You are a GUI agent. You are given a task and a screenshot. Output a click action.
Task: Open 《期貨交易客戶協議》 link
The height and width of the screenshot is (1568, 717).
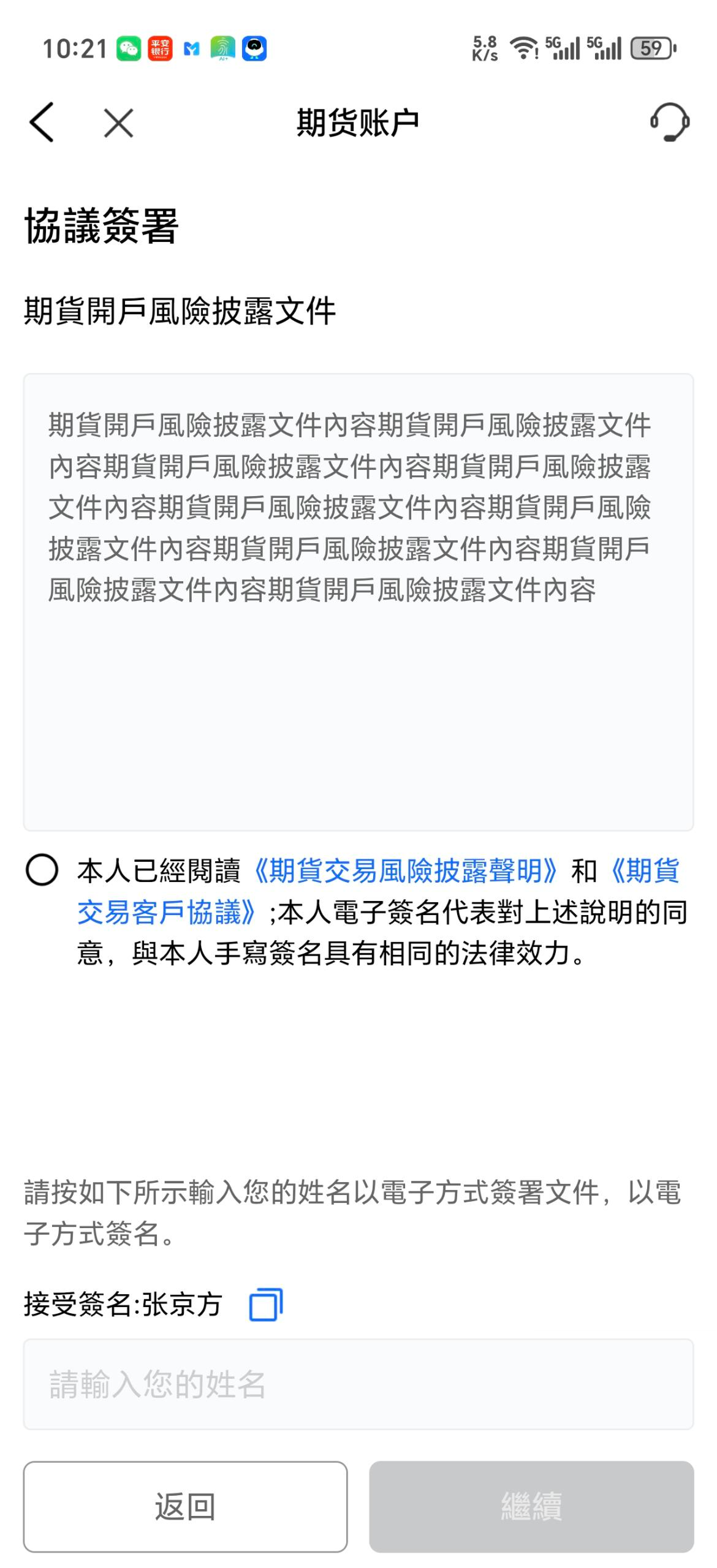tap(165, 912)
